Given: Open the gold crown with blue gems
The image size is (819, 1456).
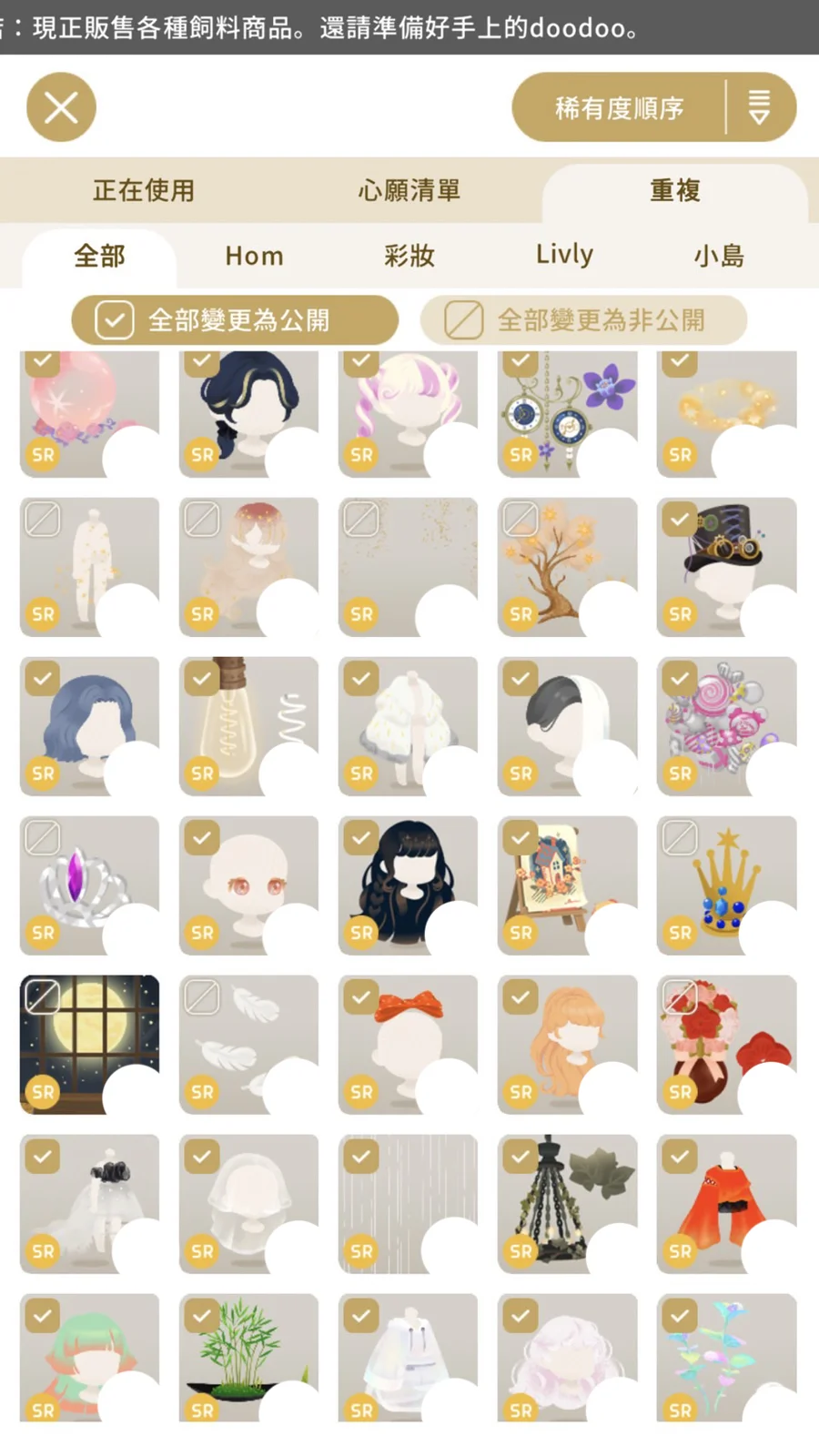Looking at the screenshot, I should click(x=726, y=885).
